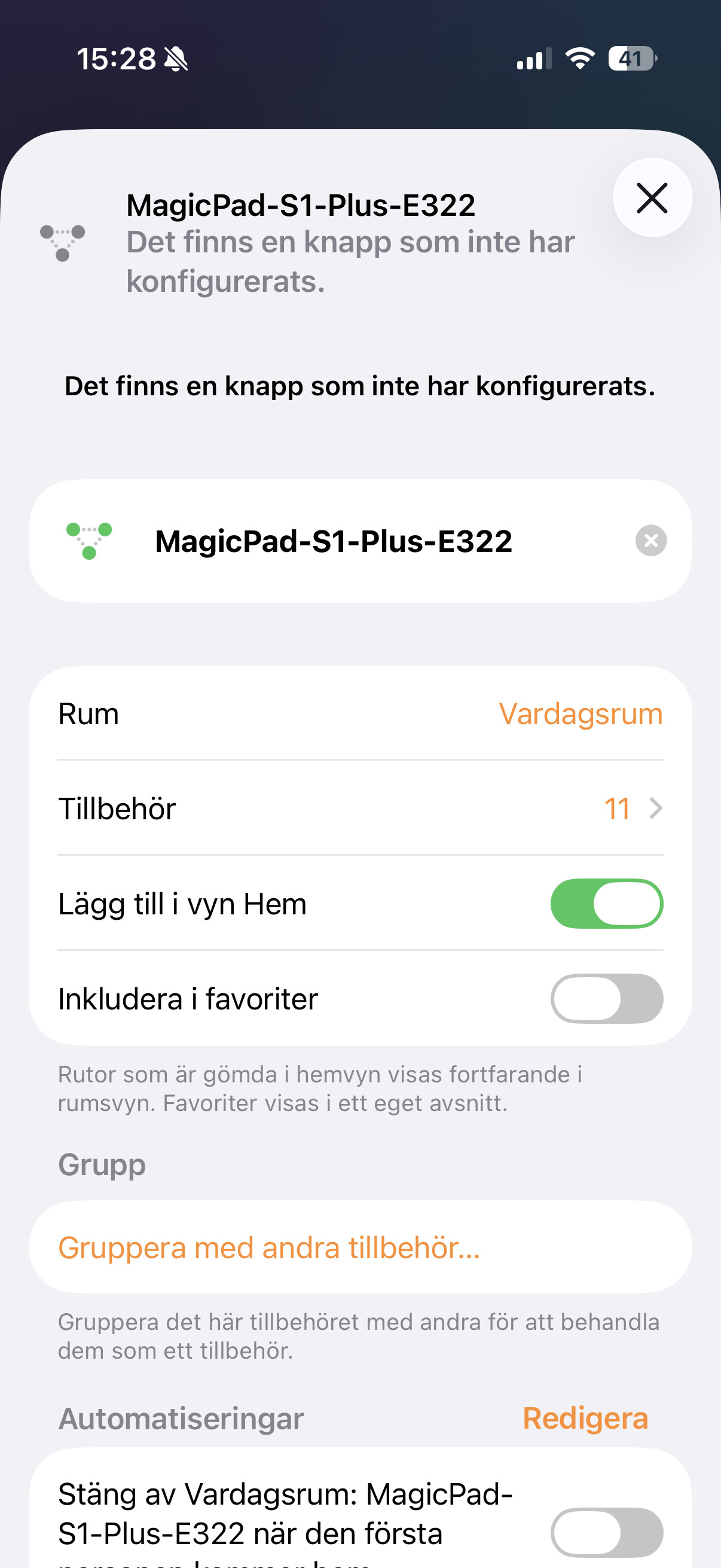Image resolution: width=721 pixels, height=1568 pixels.
Task: Clear the MagicPad-S1-Plus-E322 name field
Action: coord(650,541)
